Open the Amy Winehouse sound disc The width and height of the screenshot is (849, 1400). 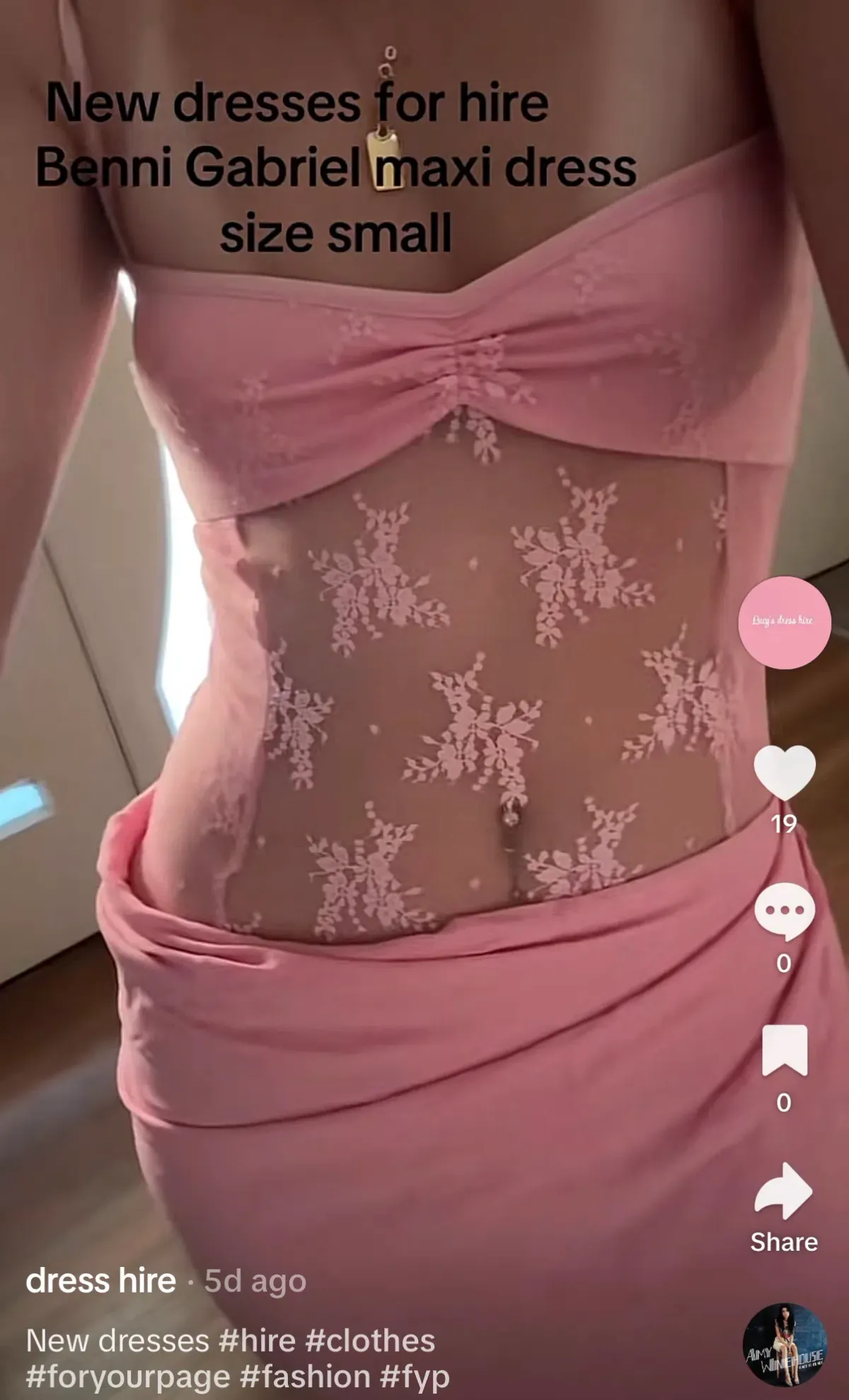(x=784, y=1344)
